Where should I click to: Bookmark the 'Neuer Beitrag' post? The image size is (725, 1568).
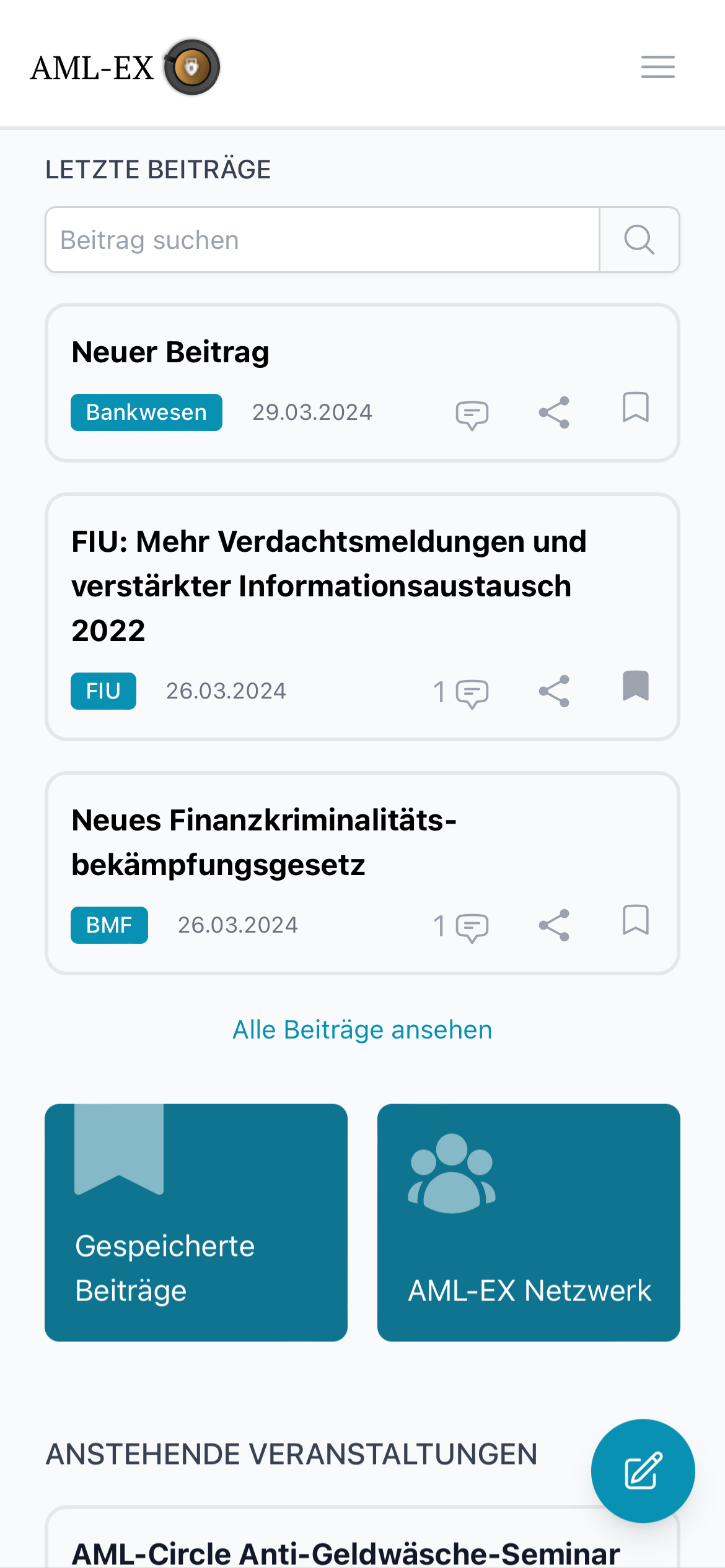(x=635, y=407)
